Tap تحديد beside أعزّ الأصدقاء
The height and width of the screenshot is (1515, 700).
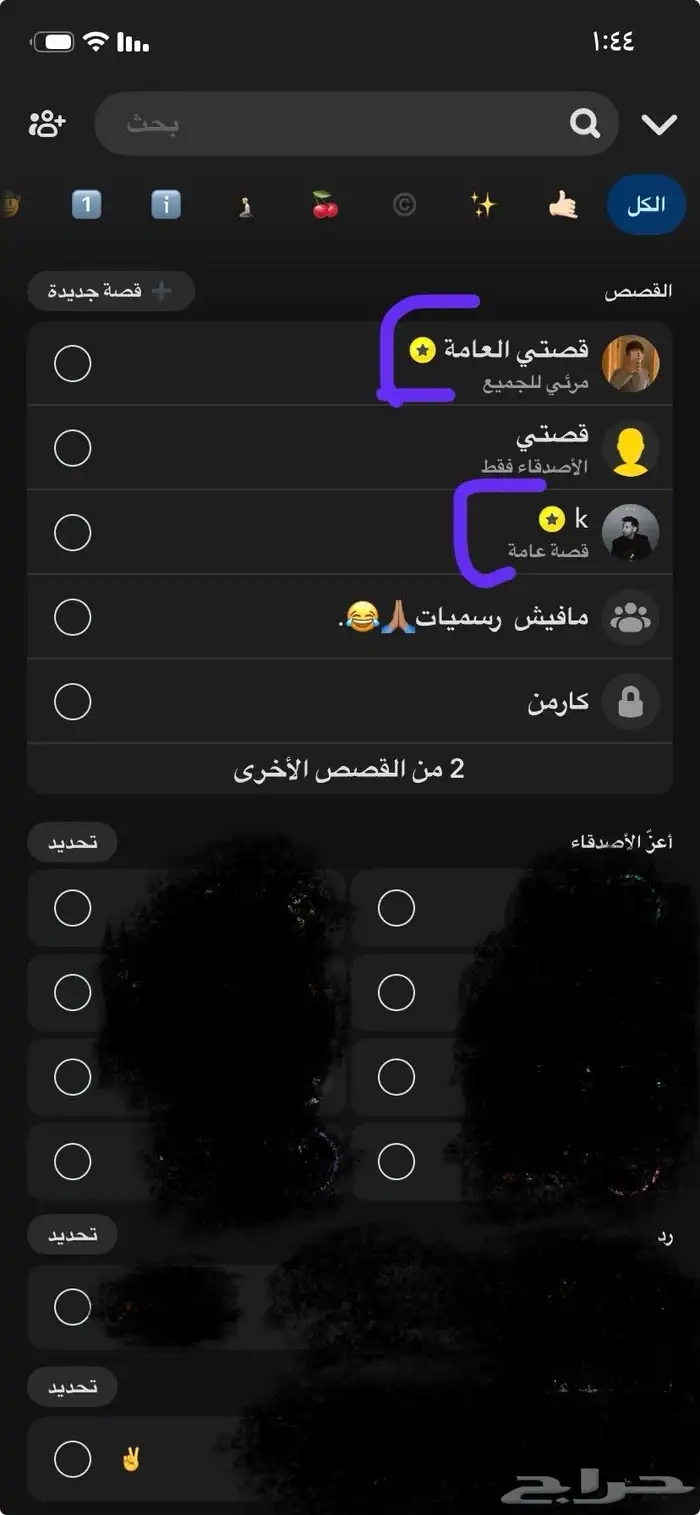click(x=73, y=842)
